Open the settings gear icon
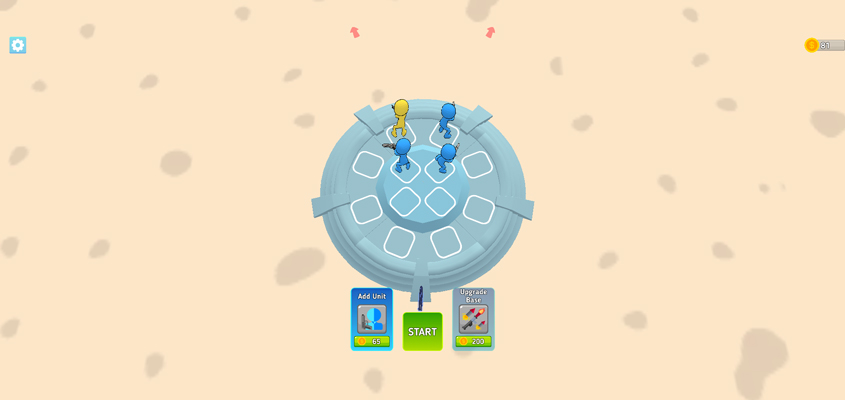Screen dimensions: 845x400 (18, 45)
